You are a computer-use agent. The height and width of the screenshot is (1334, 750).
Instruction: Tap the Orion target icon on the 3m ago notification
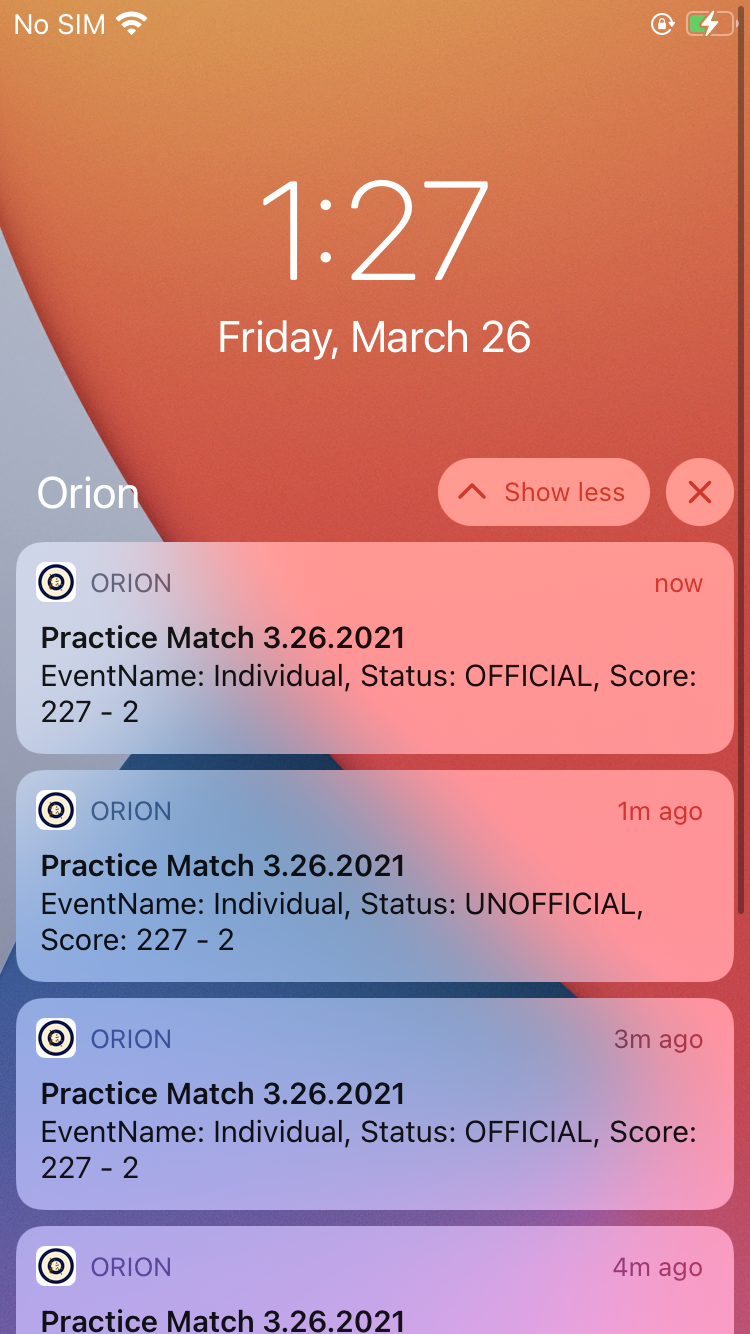pyautogui.click(x=56, y=1038)
